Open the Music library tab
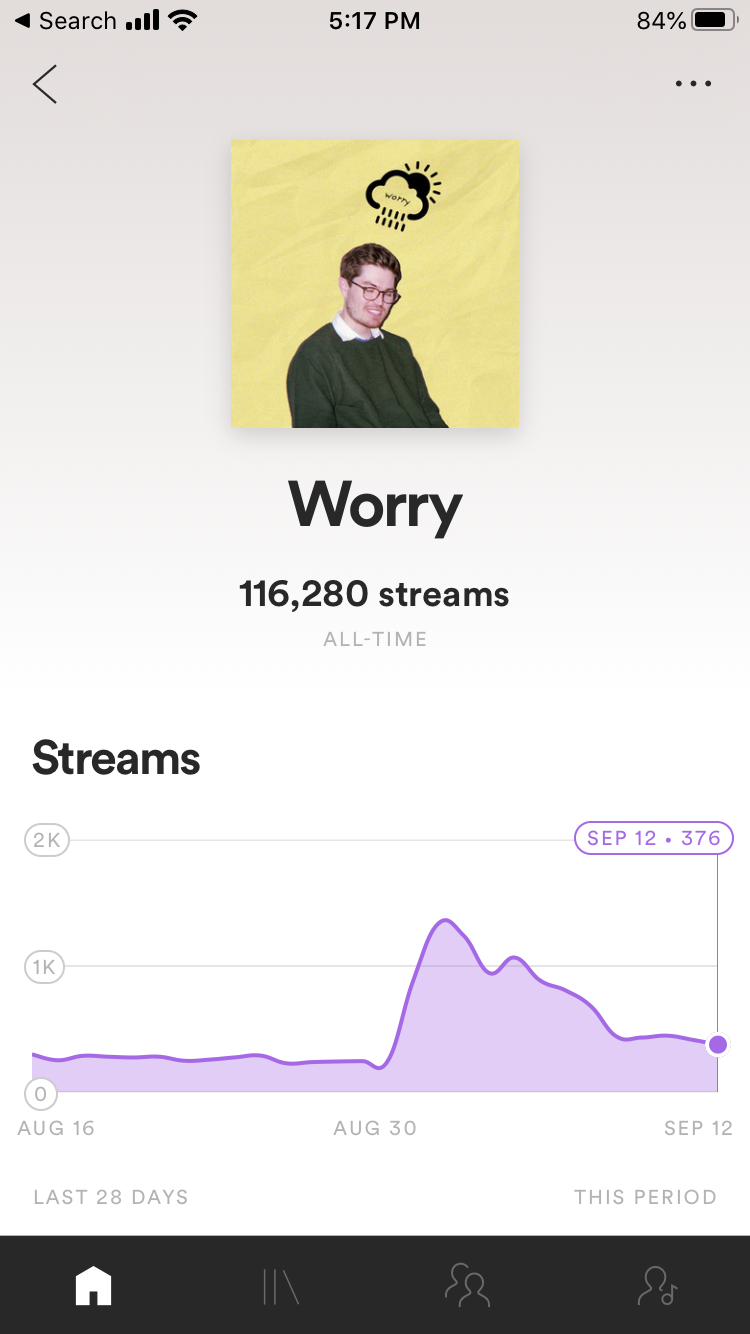750x1334 pixels. tap(281, 1285)
